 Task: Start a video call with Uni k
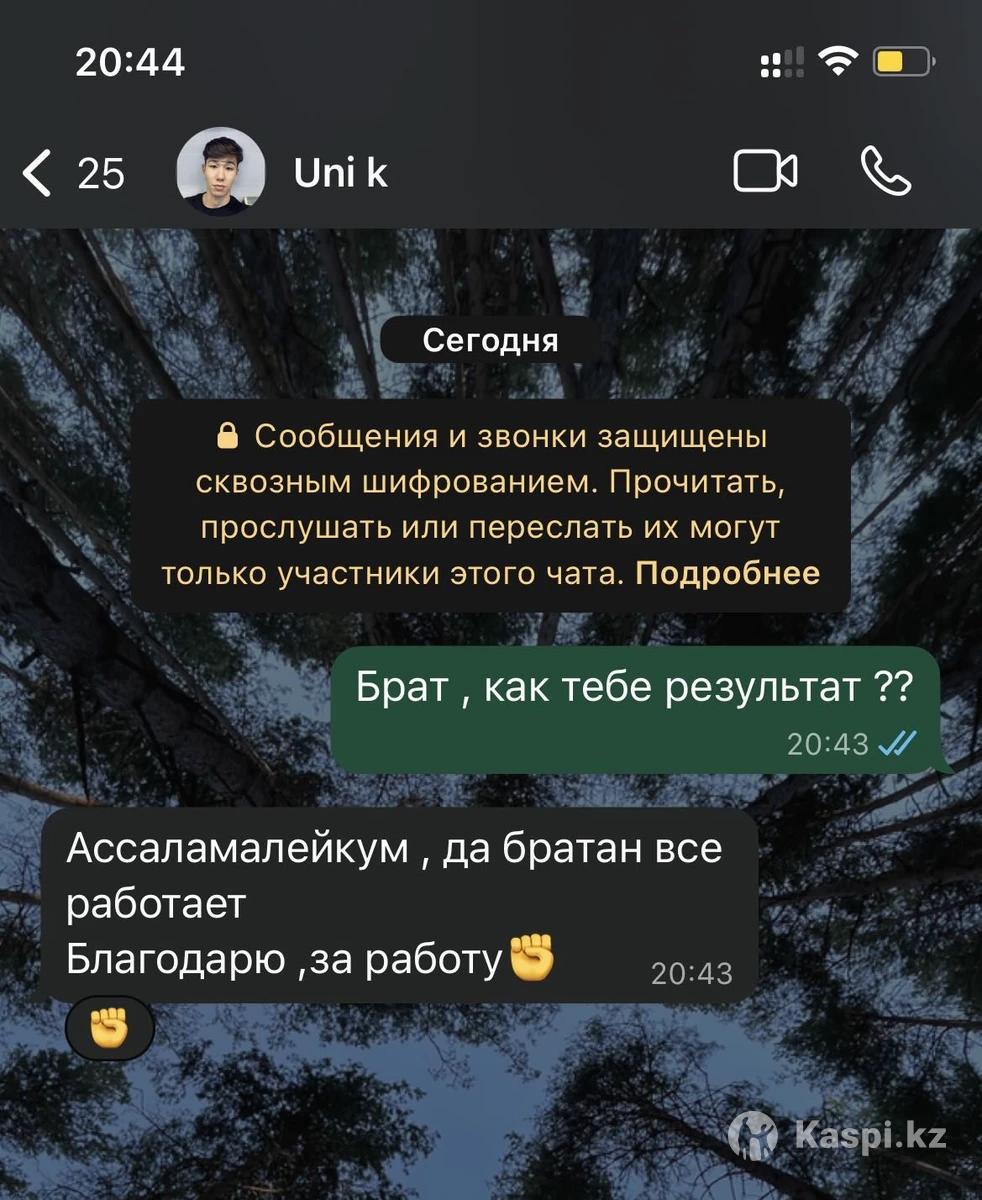click(x=765, y=172)
